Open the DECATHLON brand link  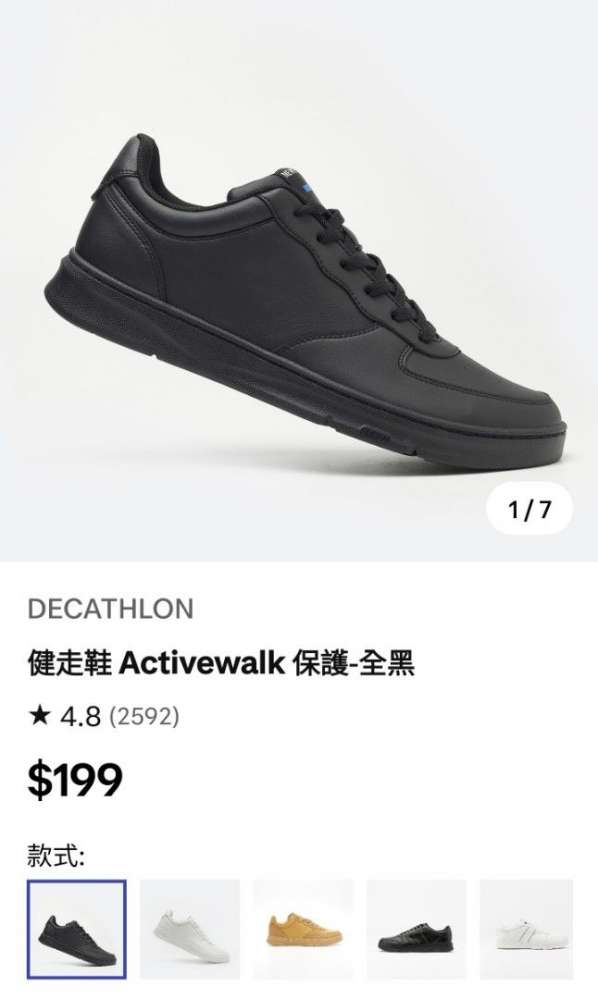click(x=111, y=609)
